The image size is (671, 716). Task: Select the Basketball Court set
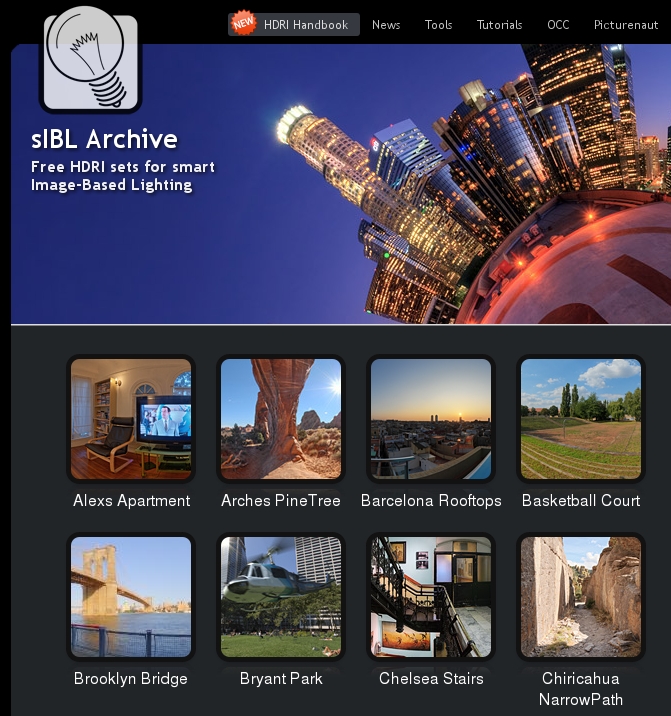tap(581, 419)
